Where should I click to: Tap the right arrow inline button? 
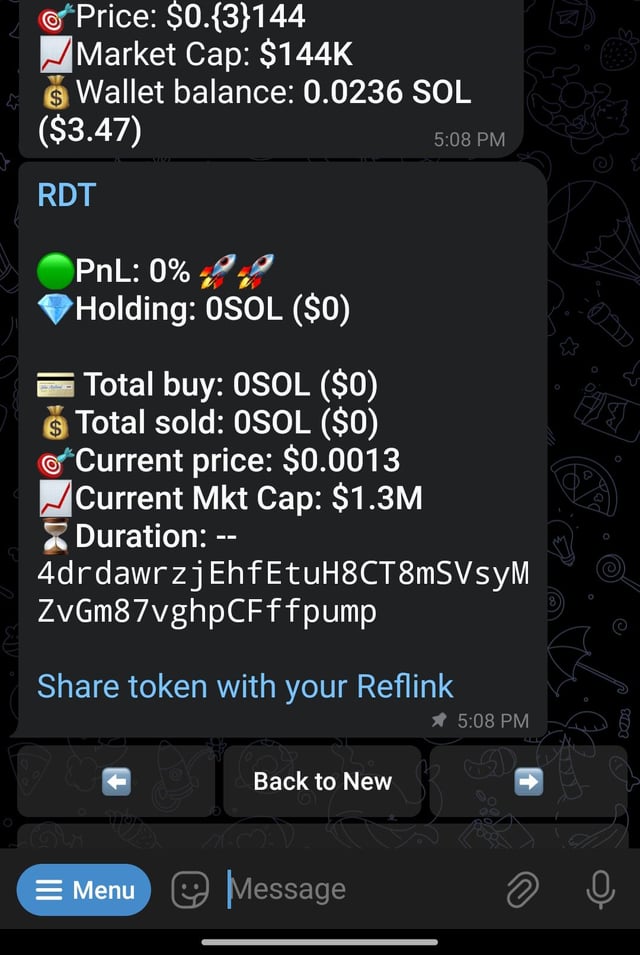coord(528,781)
